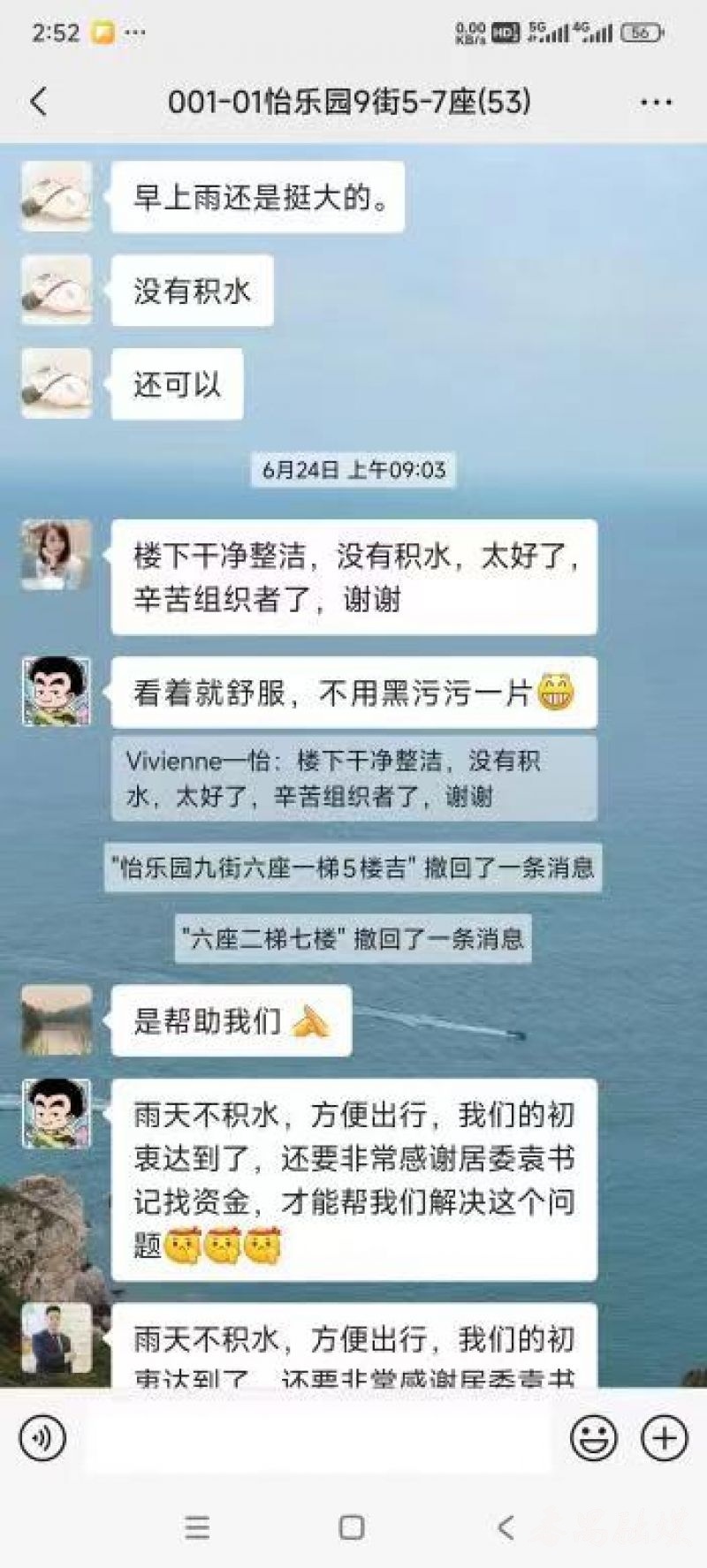Open suited man's avatar at the bottom message
This screenshot has width=707, height=1568.
pos(57,1337)
